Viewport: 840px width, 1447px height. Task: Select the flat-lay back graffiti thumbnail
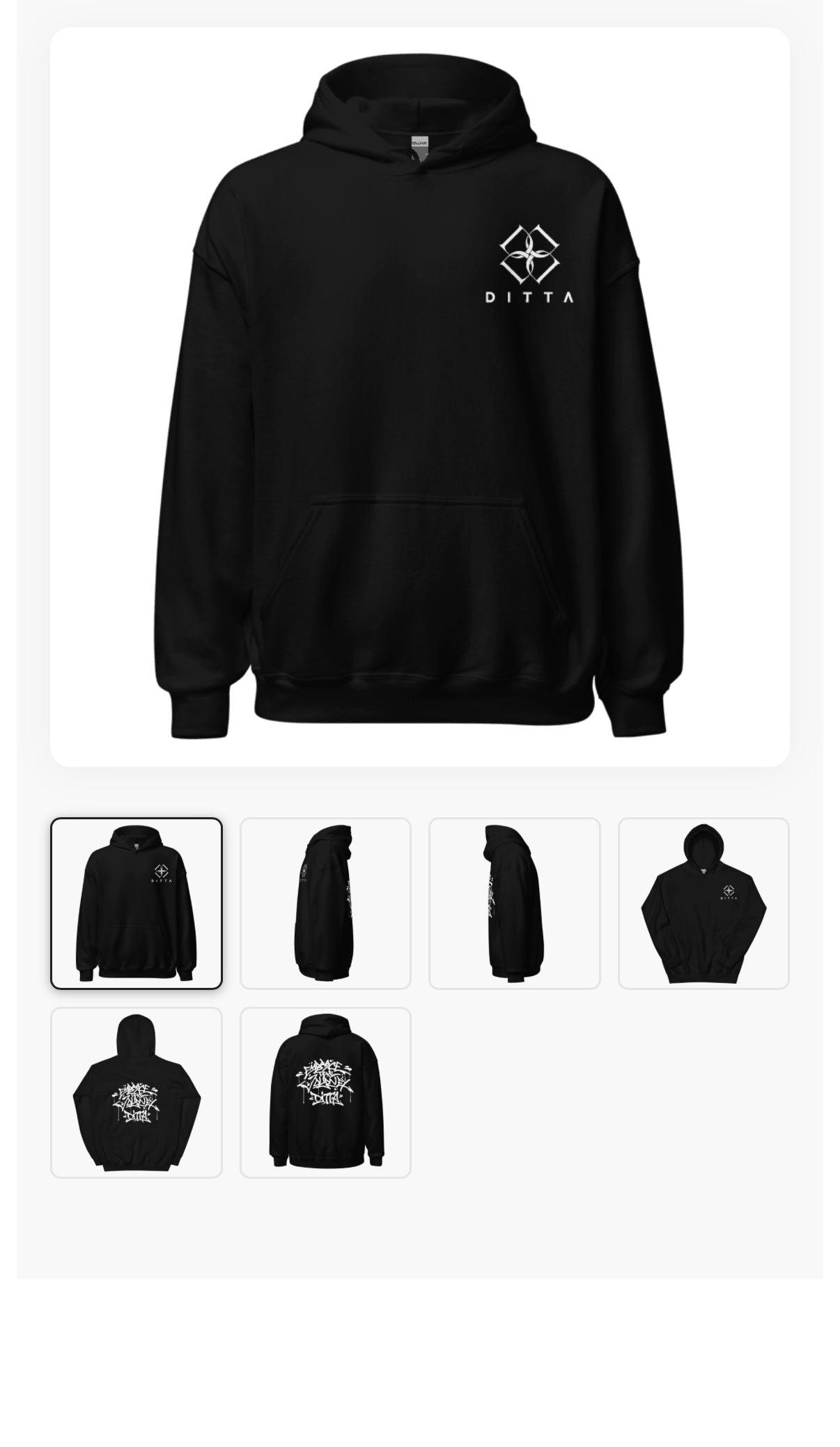point(137,1092)
